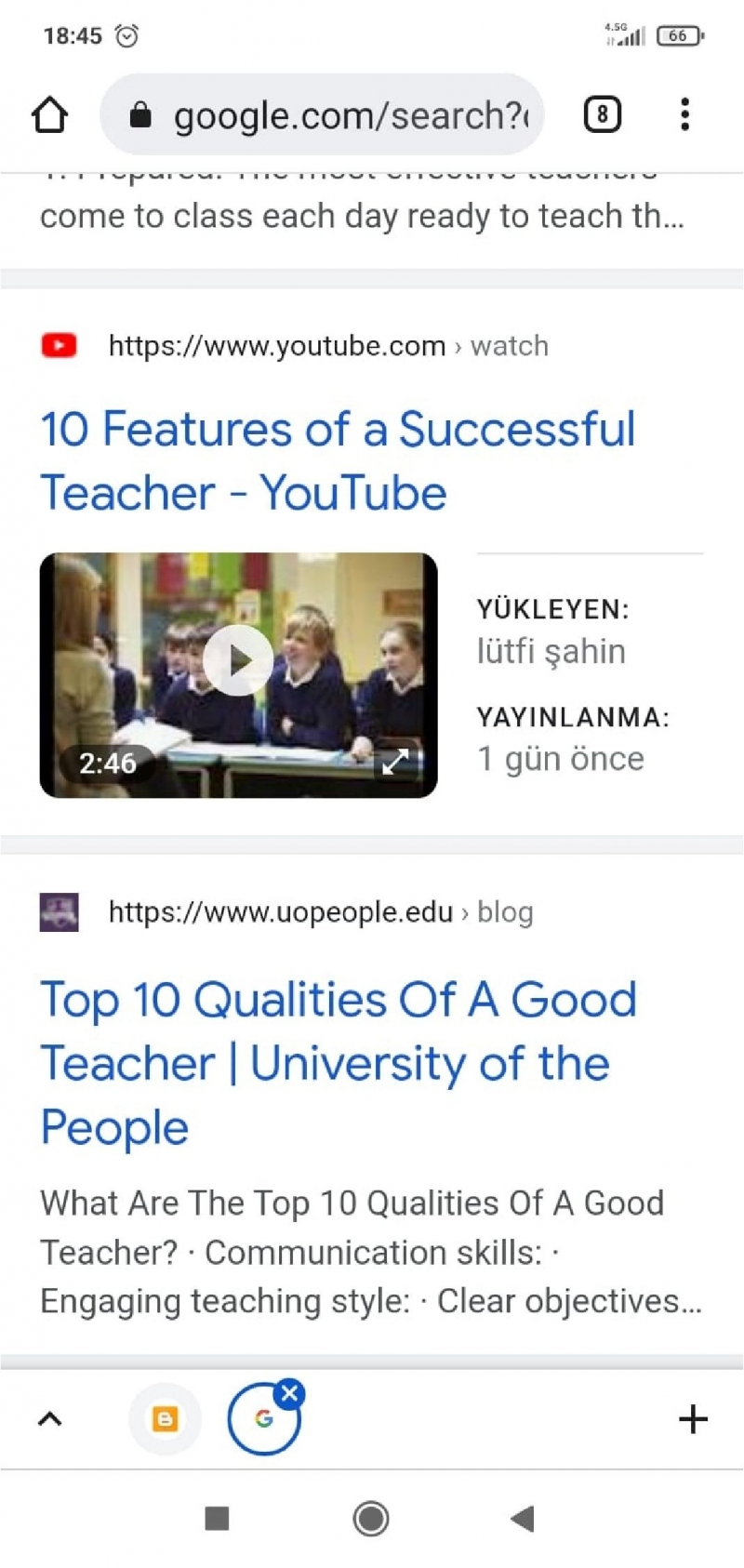This screenshot has height=1568, width=744.
Task: Open the browser overflow menu
Action: 684,115
